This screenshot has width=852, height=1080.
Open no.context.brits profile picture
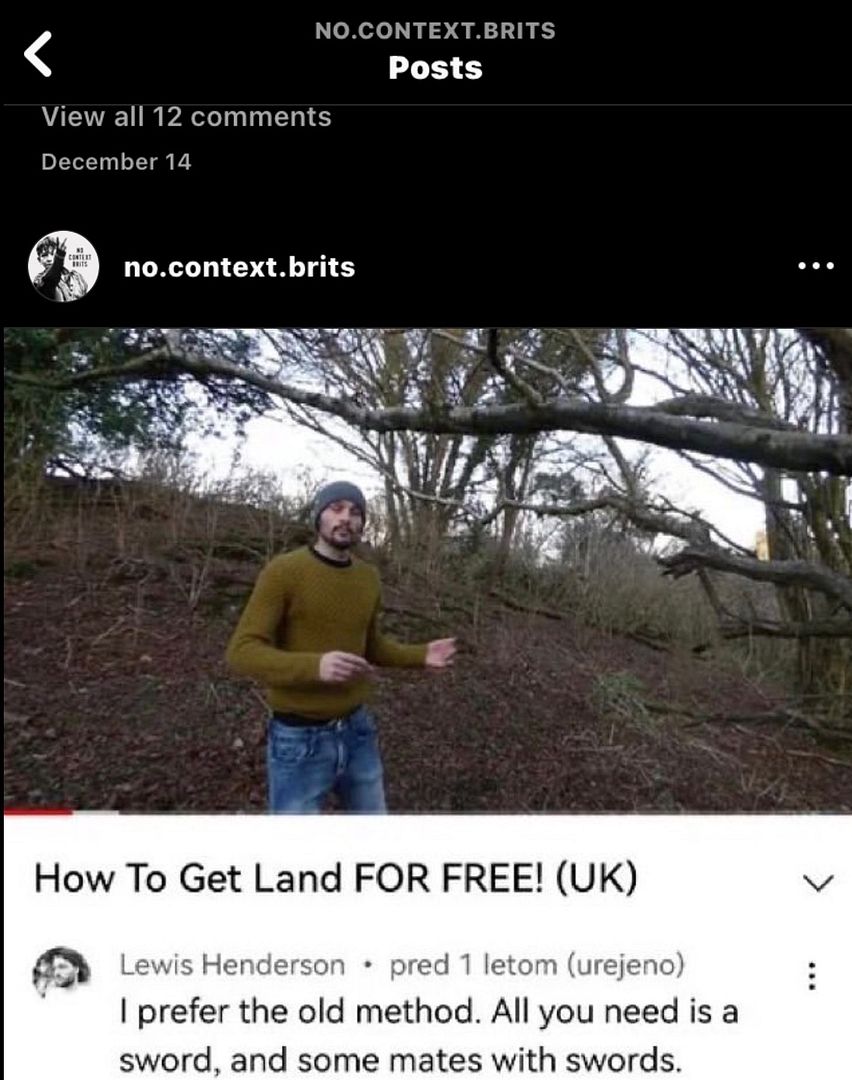tap(64, 266)
